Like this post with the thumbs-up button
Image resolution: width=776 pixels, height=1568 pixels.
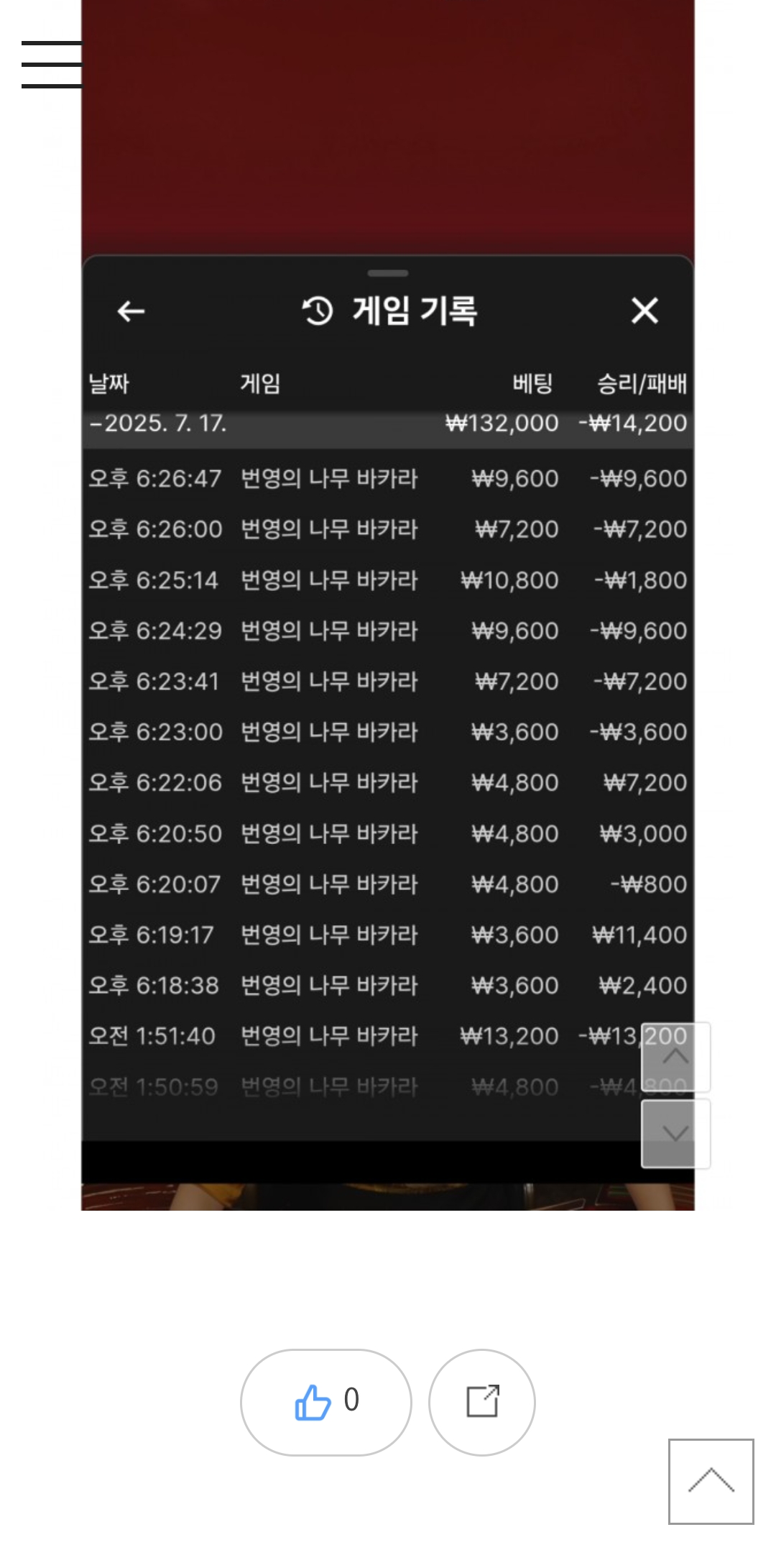326,1402
